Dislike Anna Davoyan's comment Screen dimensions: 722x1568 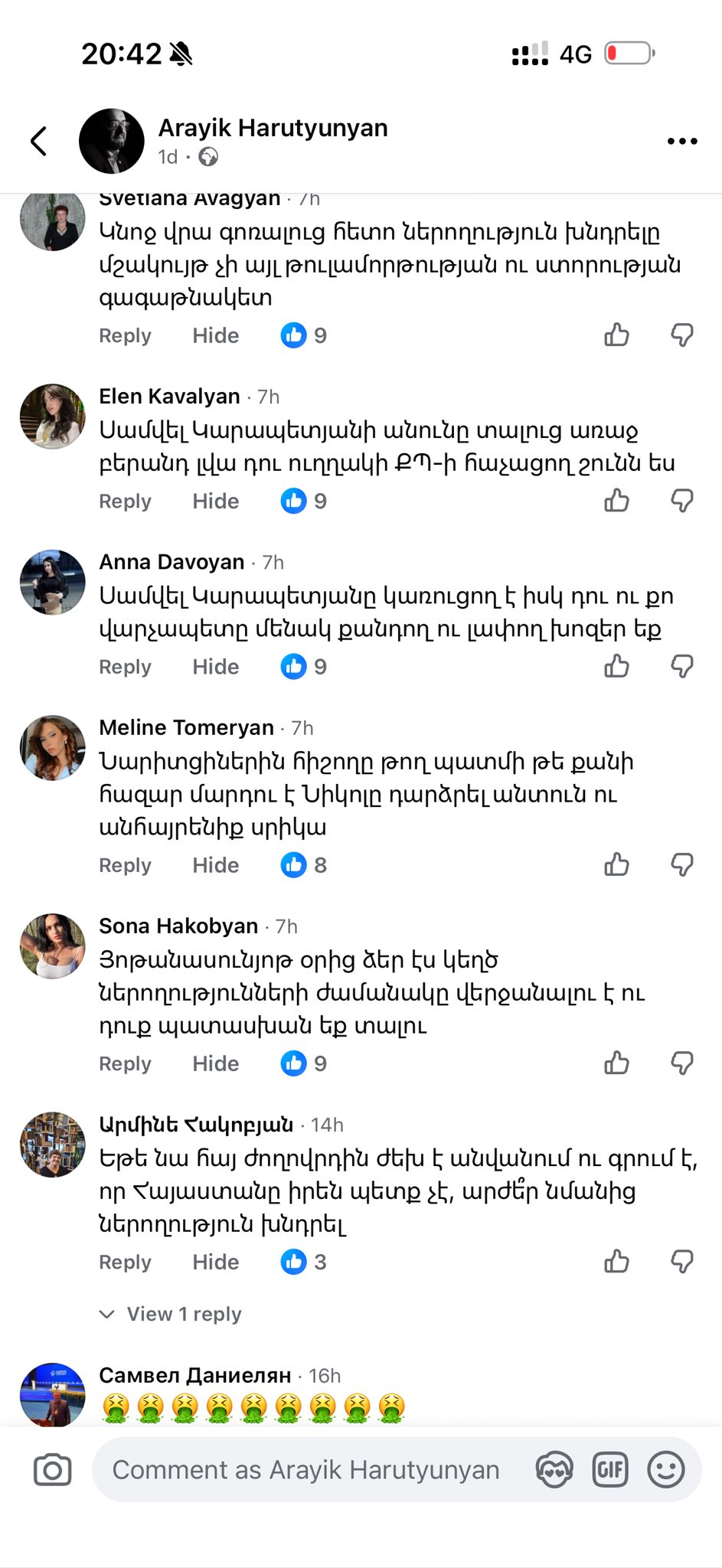681,667
